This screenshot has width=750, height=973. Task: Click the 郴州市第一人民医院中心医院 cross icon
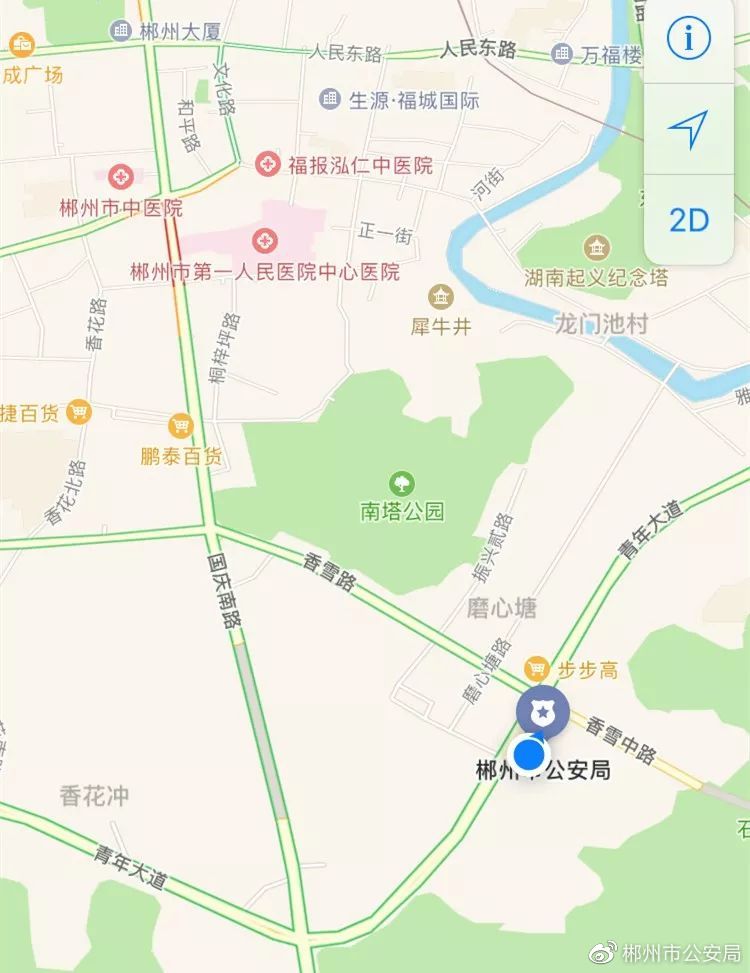point(265,240)
